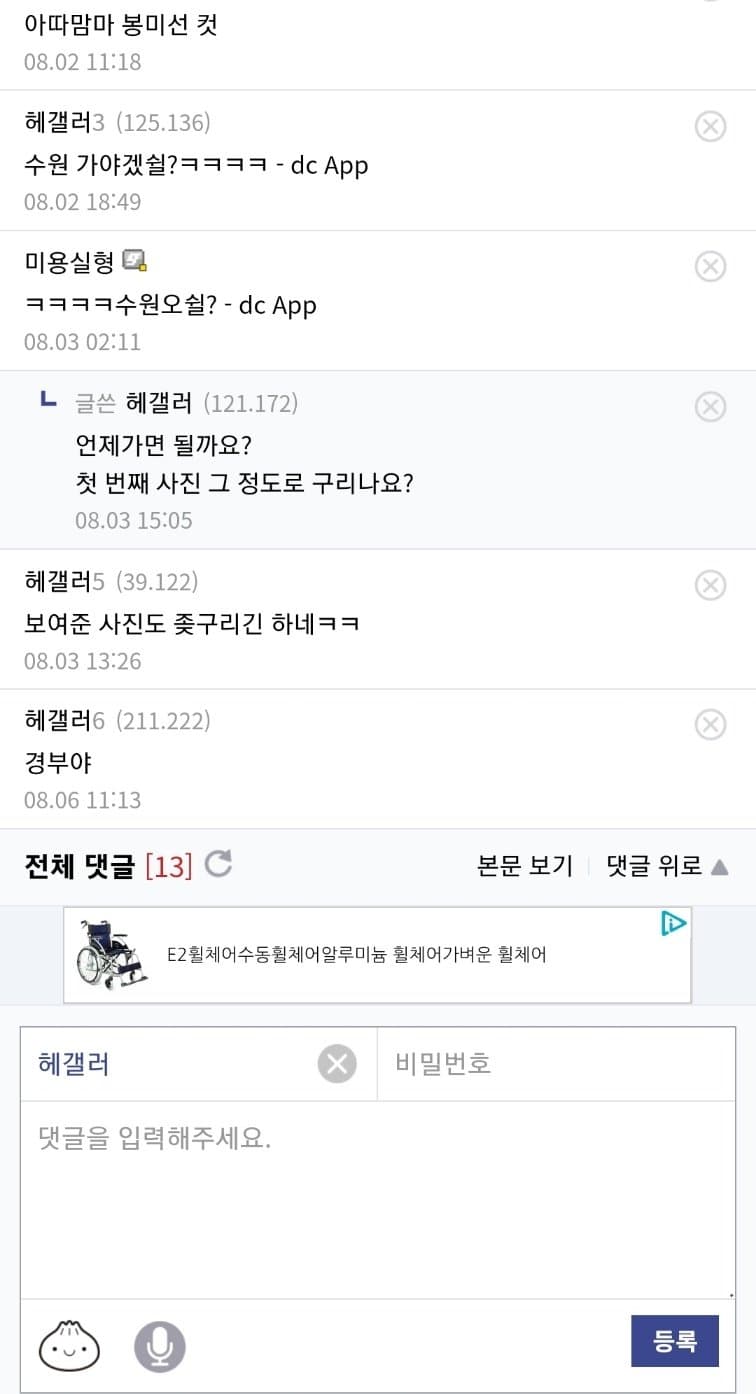Clear the 헤갤러 nickname field with the X icon
This screenshot has height=1394, width=756.
point(337,1063)
